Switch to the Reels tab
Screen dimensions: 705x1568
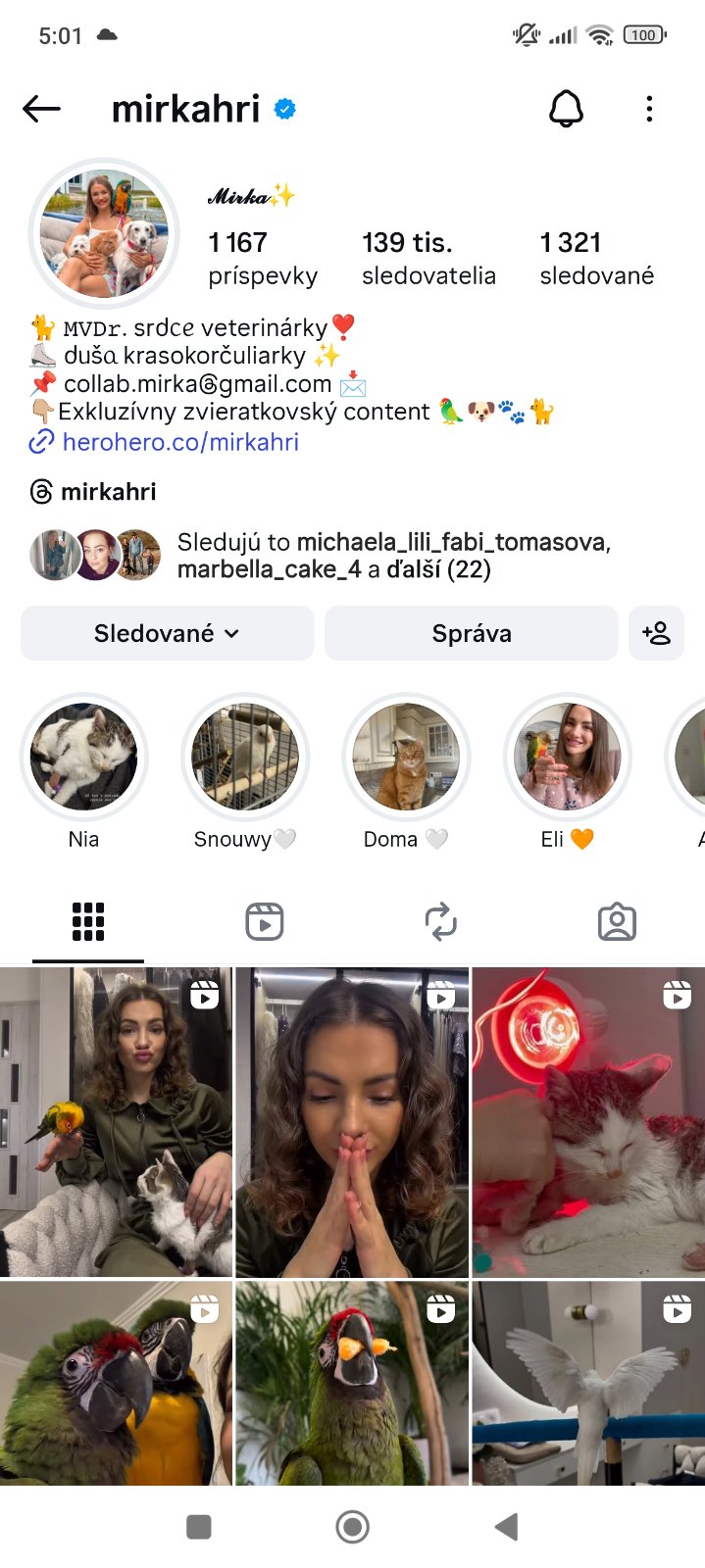[265, 922]
